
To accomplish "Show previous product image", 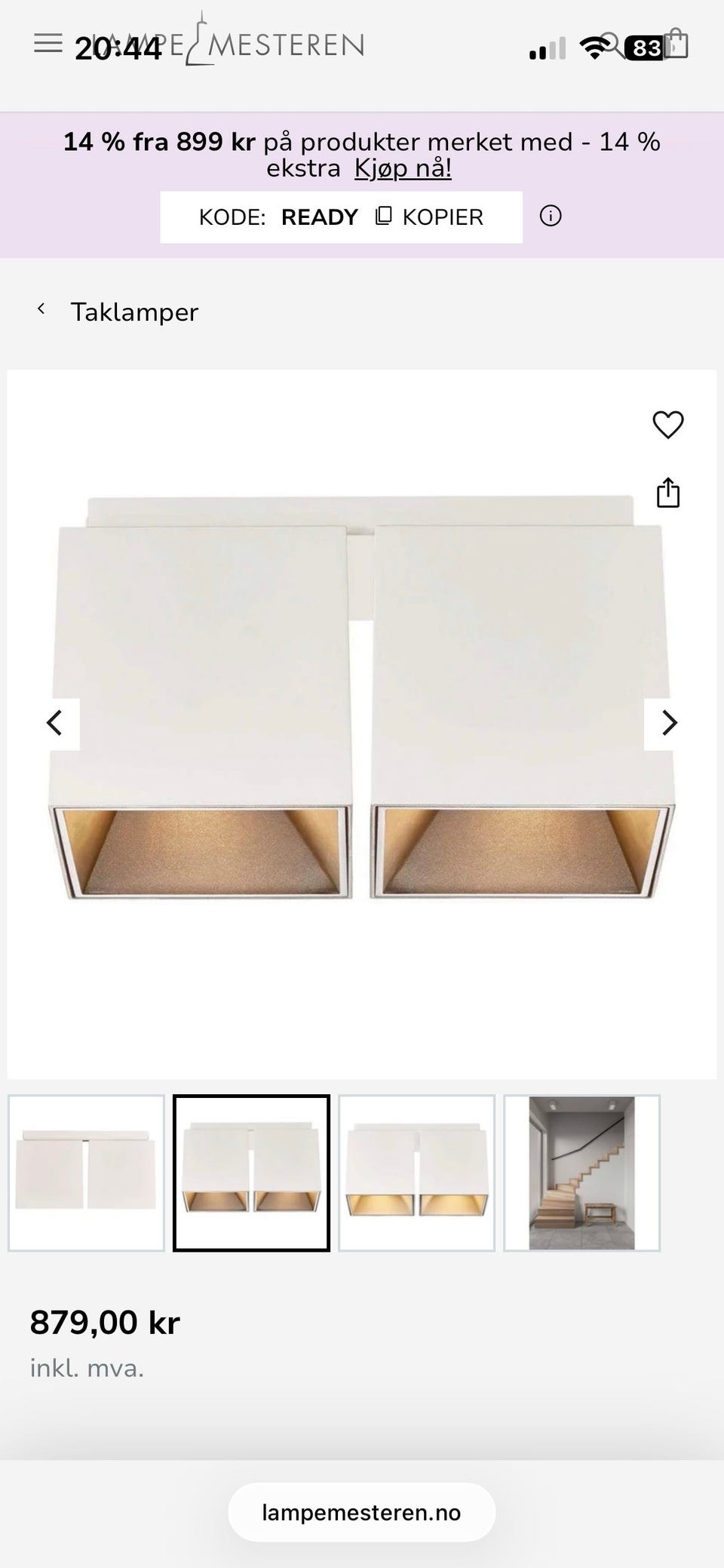I will (55, 723).
